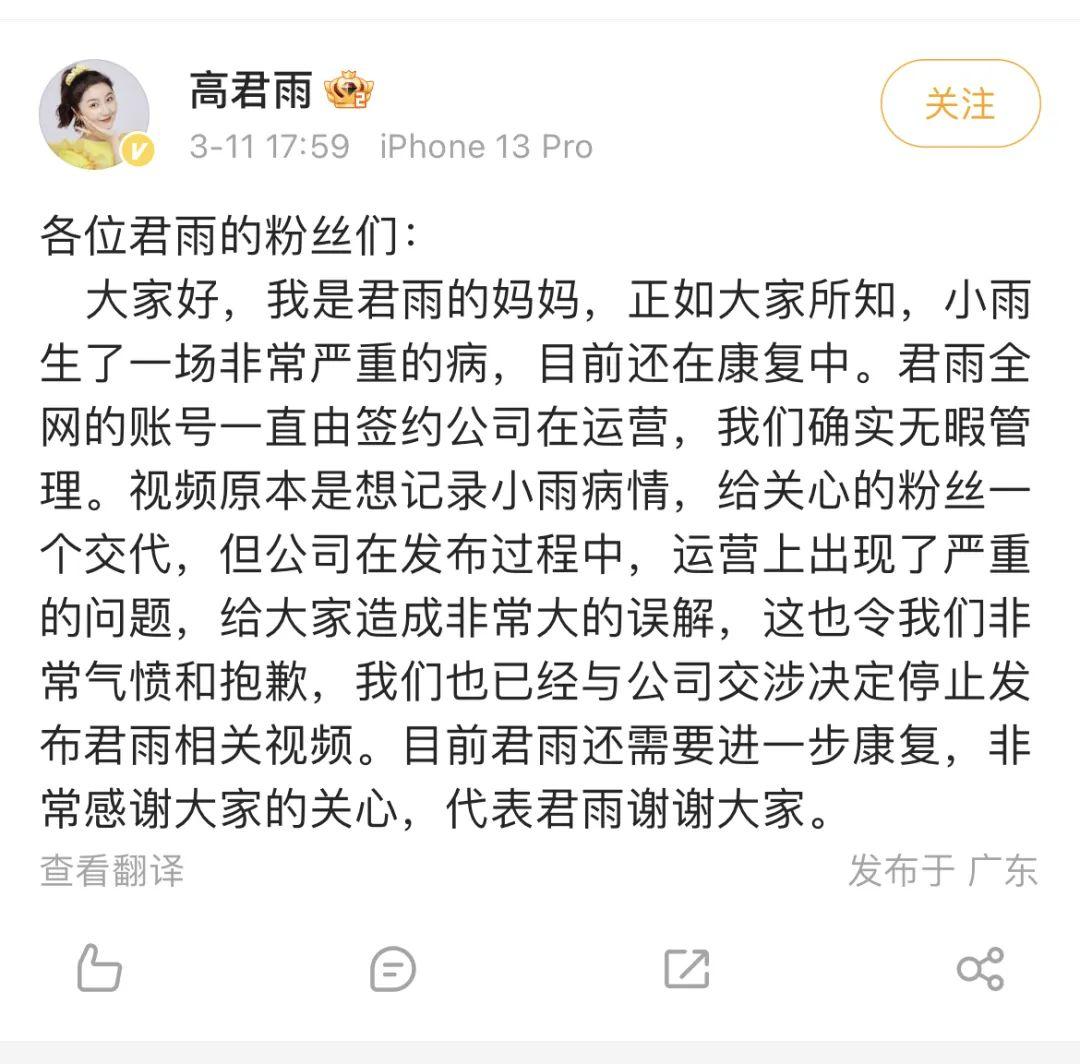Open 高君雨's profile picture
This screenshot has height=1064, width=1080.
click(94, 114)
